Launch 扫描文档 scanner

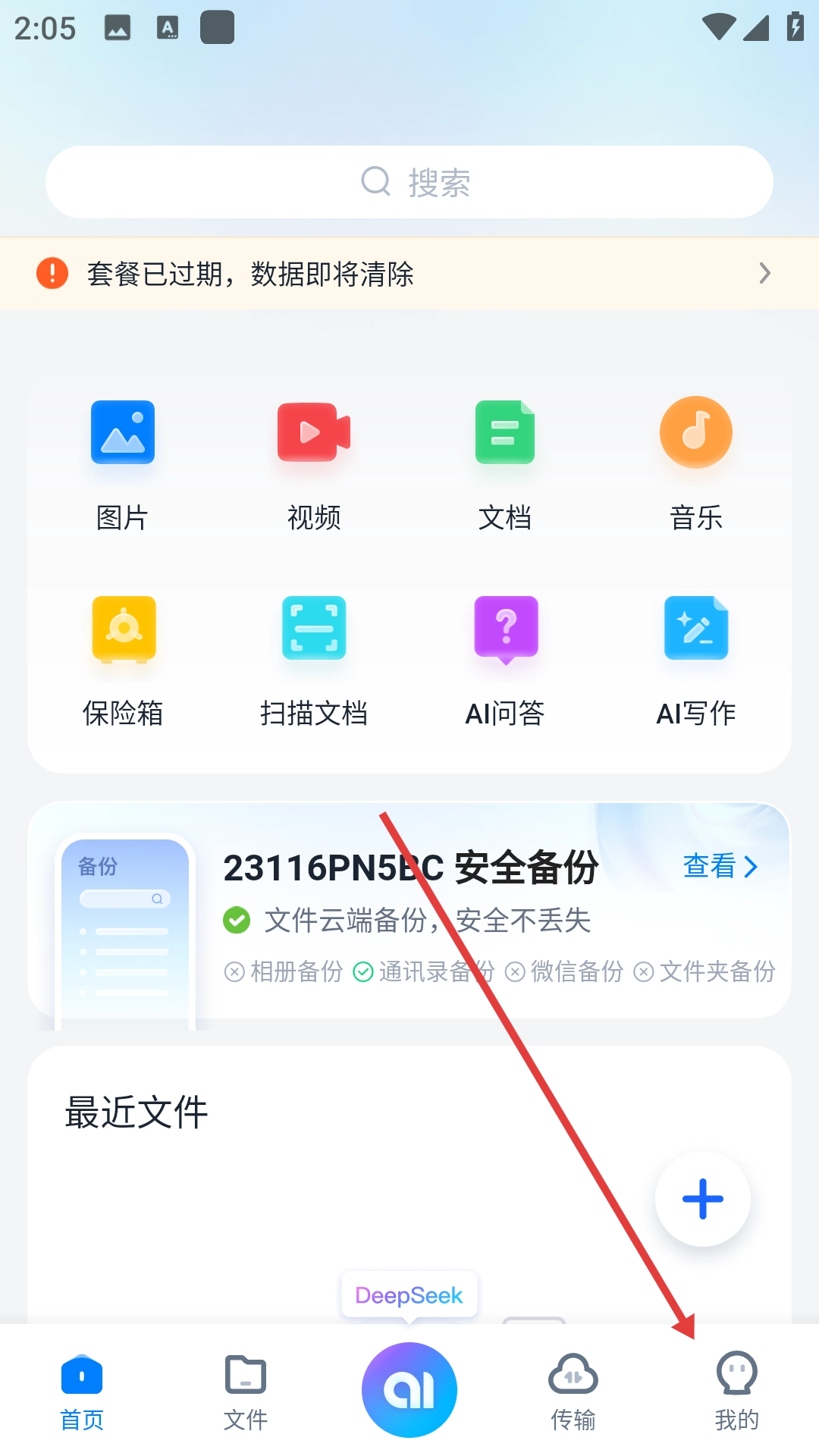point(314,660)
